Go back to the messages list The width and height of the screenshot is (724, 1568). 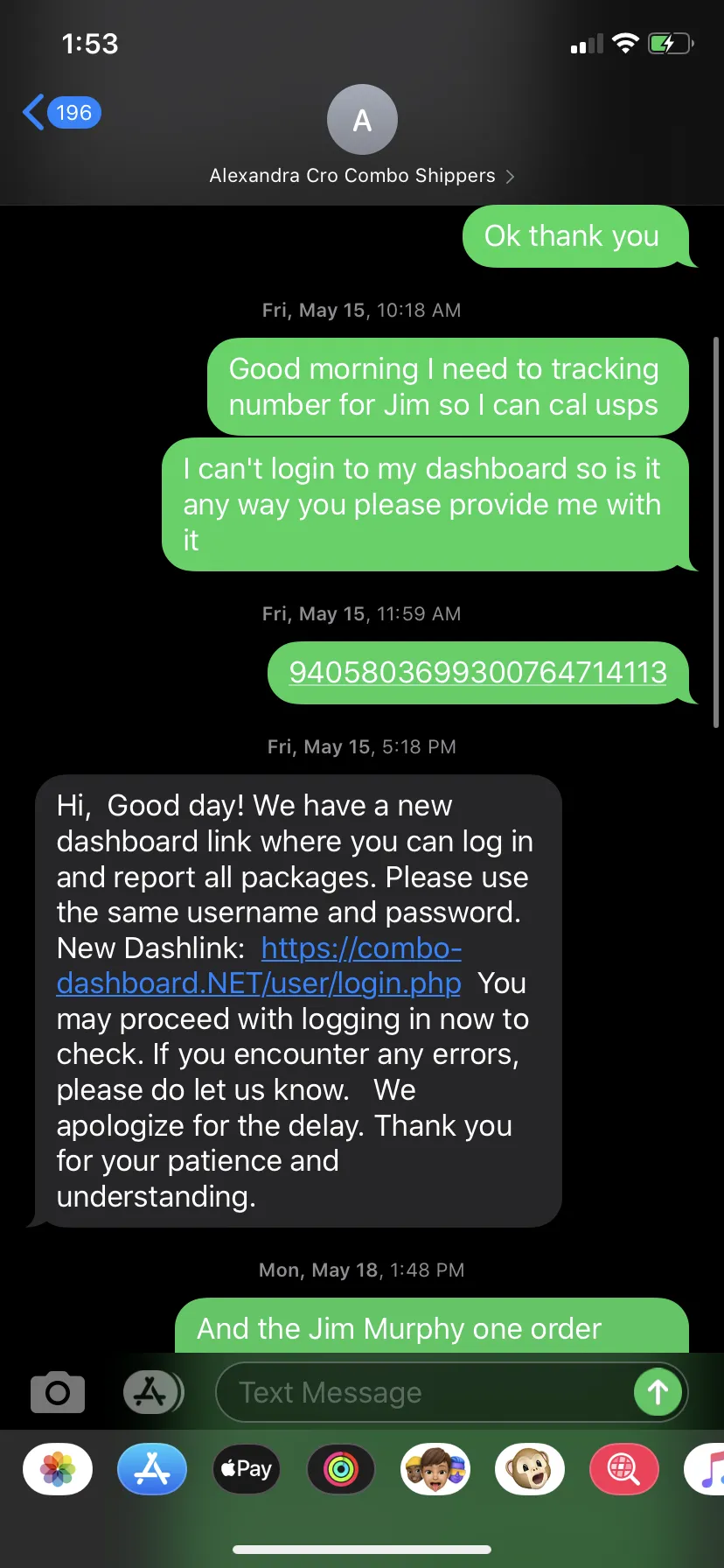point(61,113)
